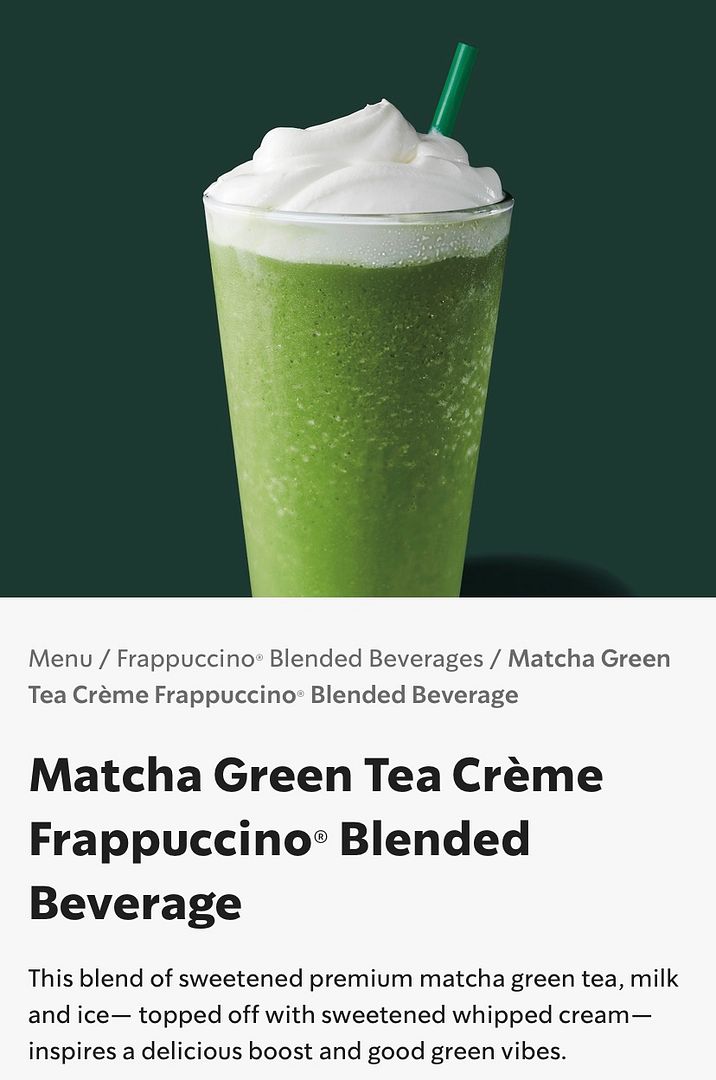Viewport: 716px width, 1080px height.
Task: Go to Frappuccino Blended Beverages breadcrumb
Action: point(299,659)
